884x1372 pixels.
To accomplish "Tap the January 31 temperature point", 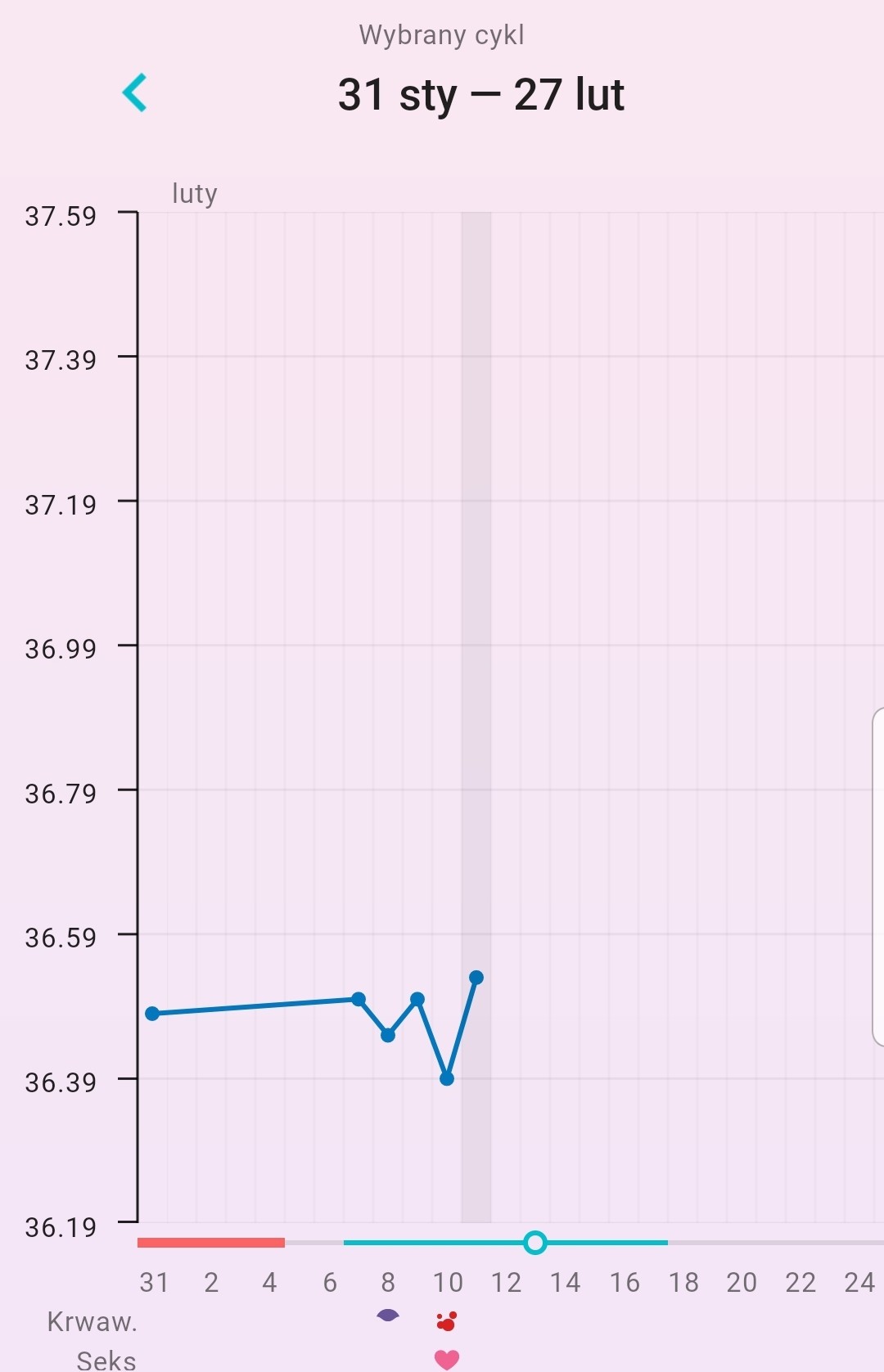I will click(x=152, y=1014).
